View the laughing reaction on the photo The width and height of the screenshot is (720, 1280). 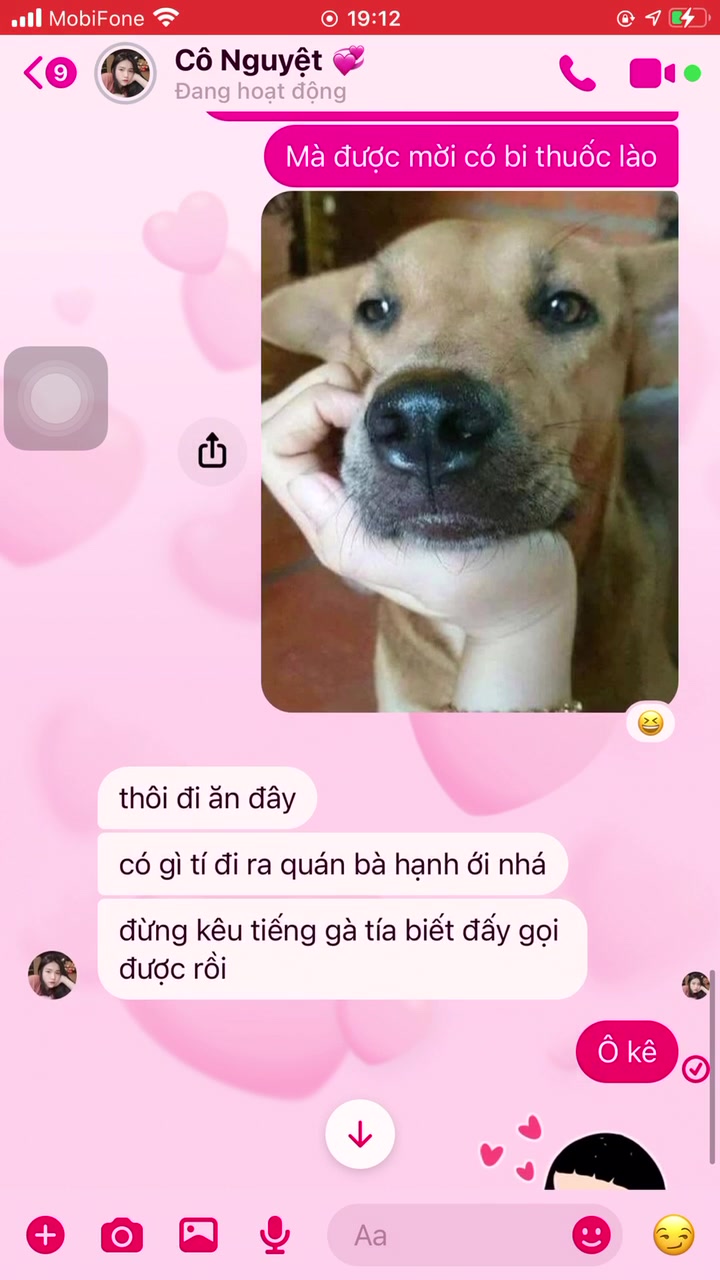tap(650, 722)
